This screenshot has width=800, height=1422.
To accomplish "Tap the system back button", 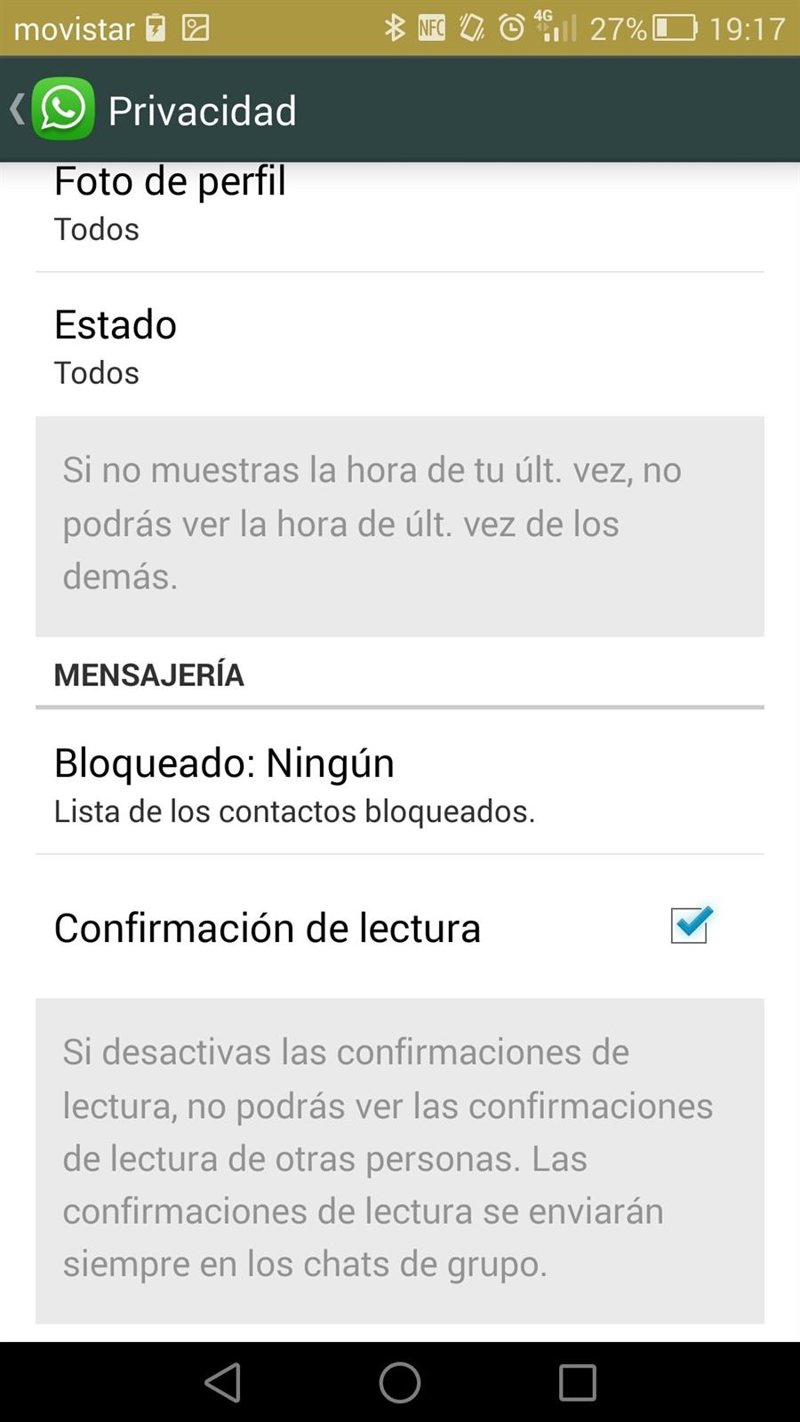I will pos(222,1382).
